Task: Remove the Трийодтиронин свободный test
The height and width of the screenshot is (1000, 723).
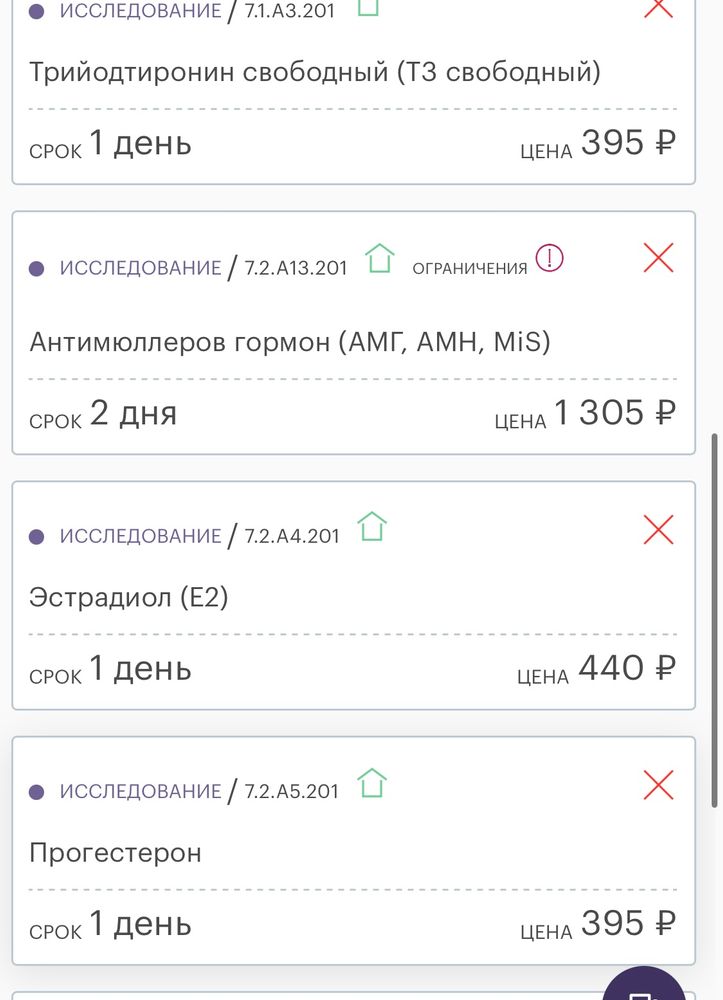Action: coord(658,8)
